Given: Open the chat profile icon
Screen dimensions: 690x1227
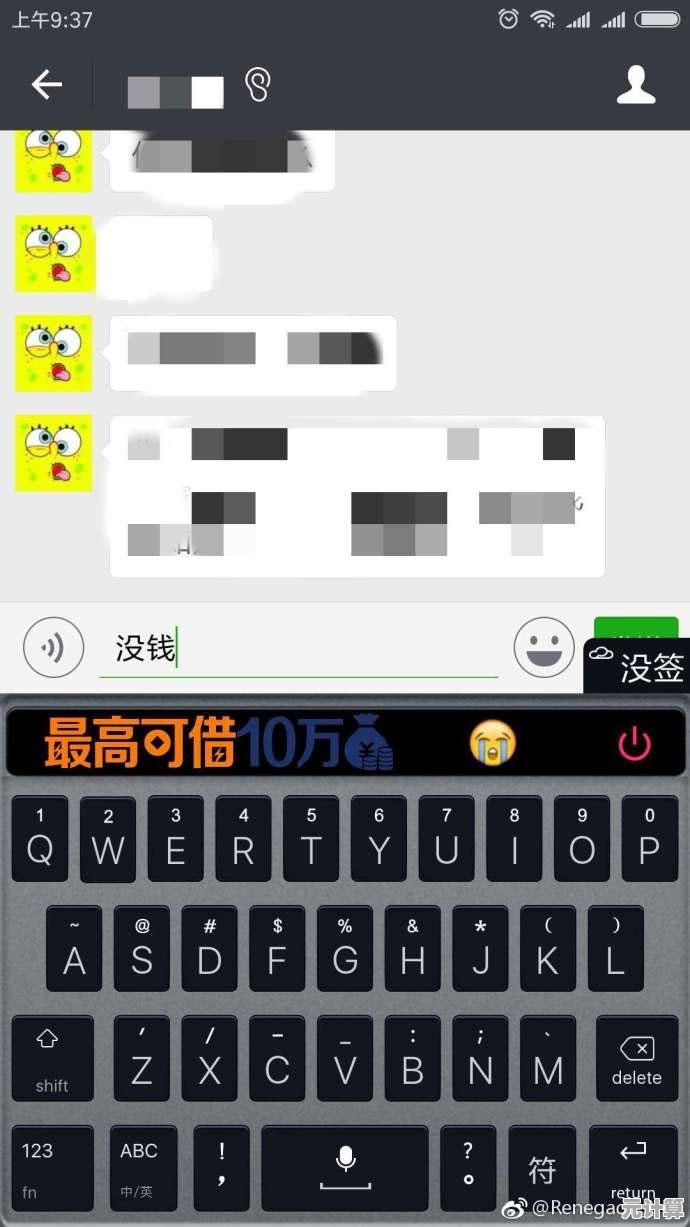Looking at the screenshot, I should pyautogui.click(x=635, y=86).
